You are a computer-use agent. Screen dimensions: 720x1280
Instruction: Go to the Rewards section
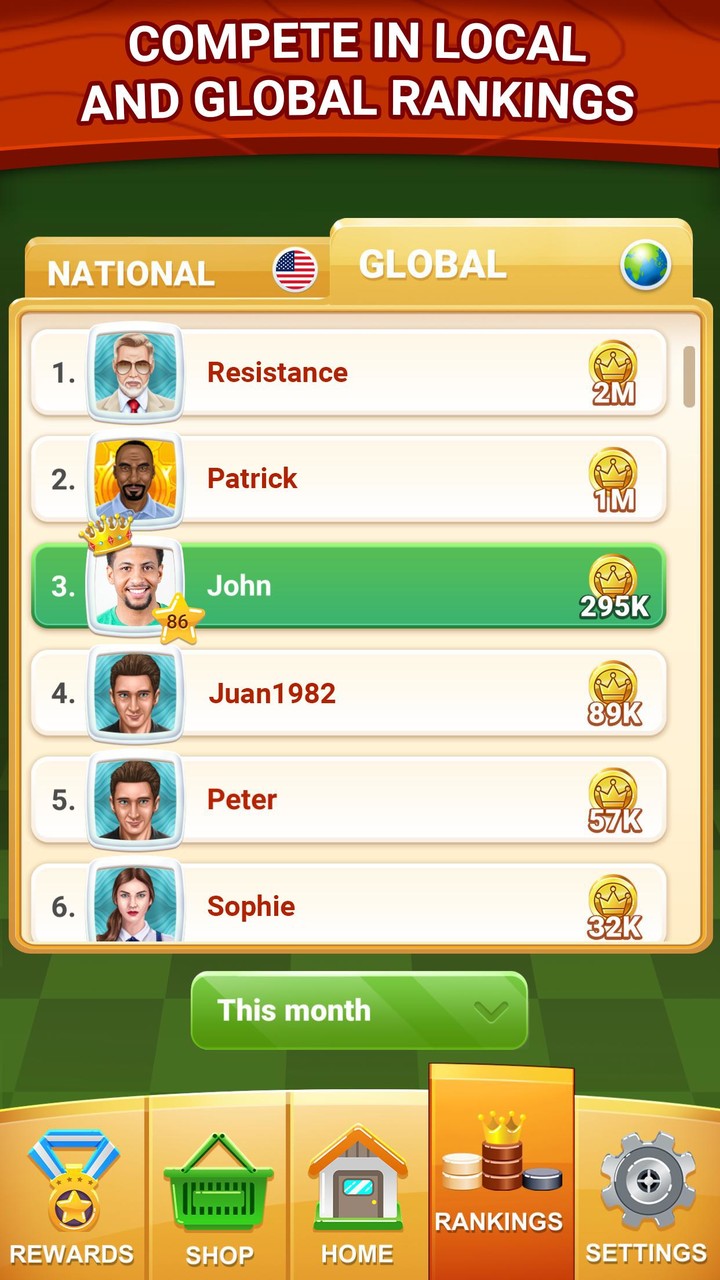[x=72, y=1195]
